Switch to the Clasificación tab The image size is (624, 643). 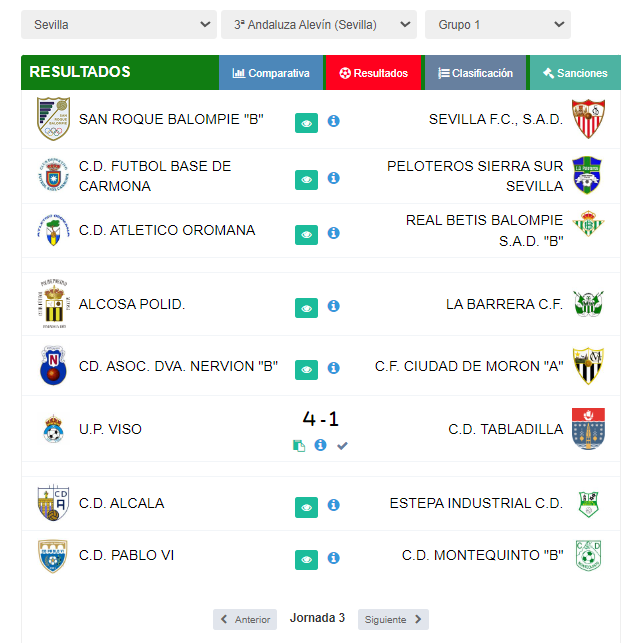pos(476,73)
